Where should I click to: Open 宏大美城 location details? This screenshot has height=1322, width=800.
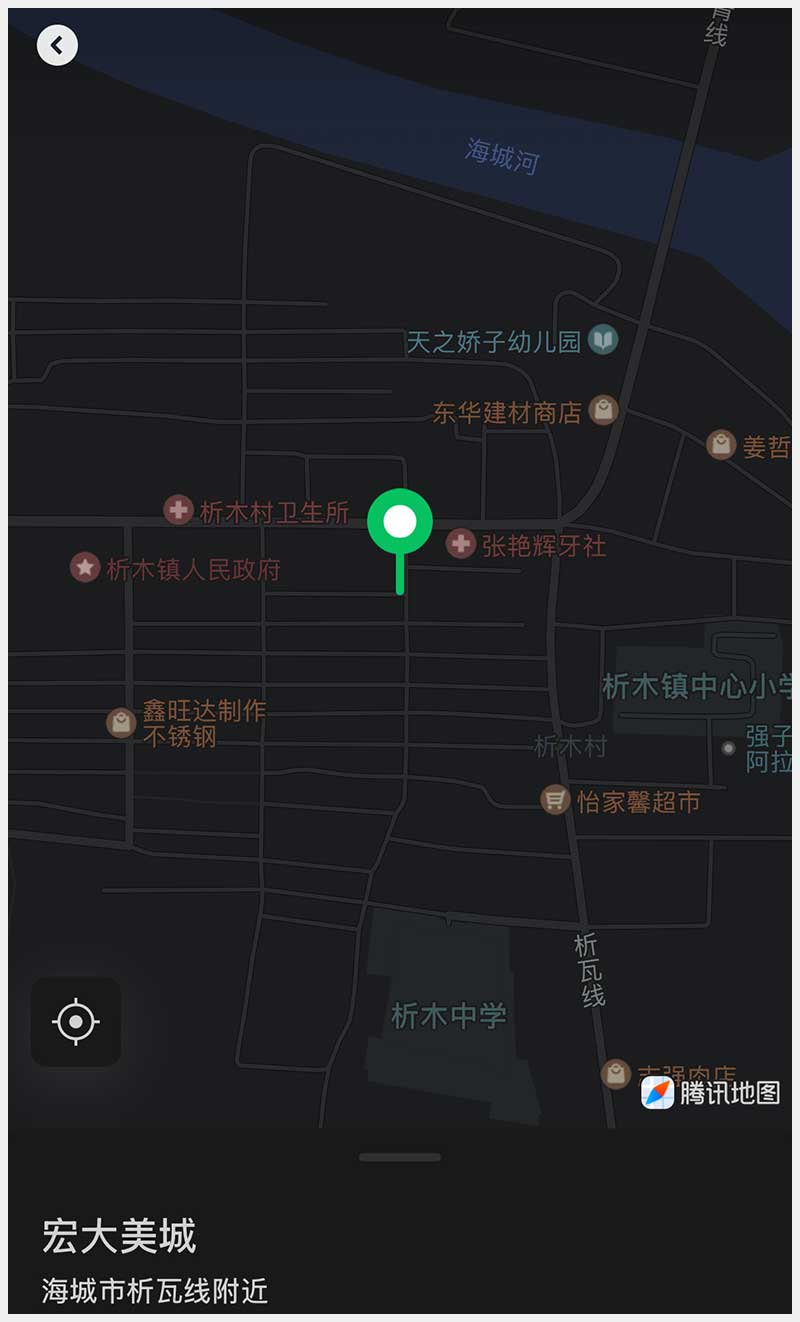pyautogui.click(x=120, y=1237)
